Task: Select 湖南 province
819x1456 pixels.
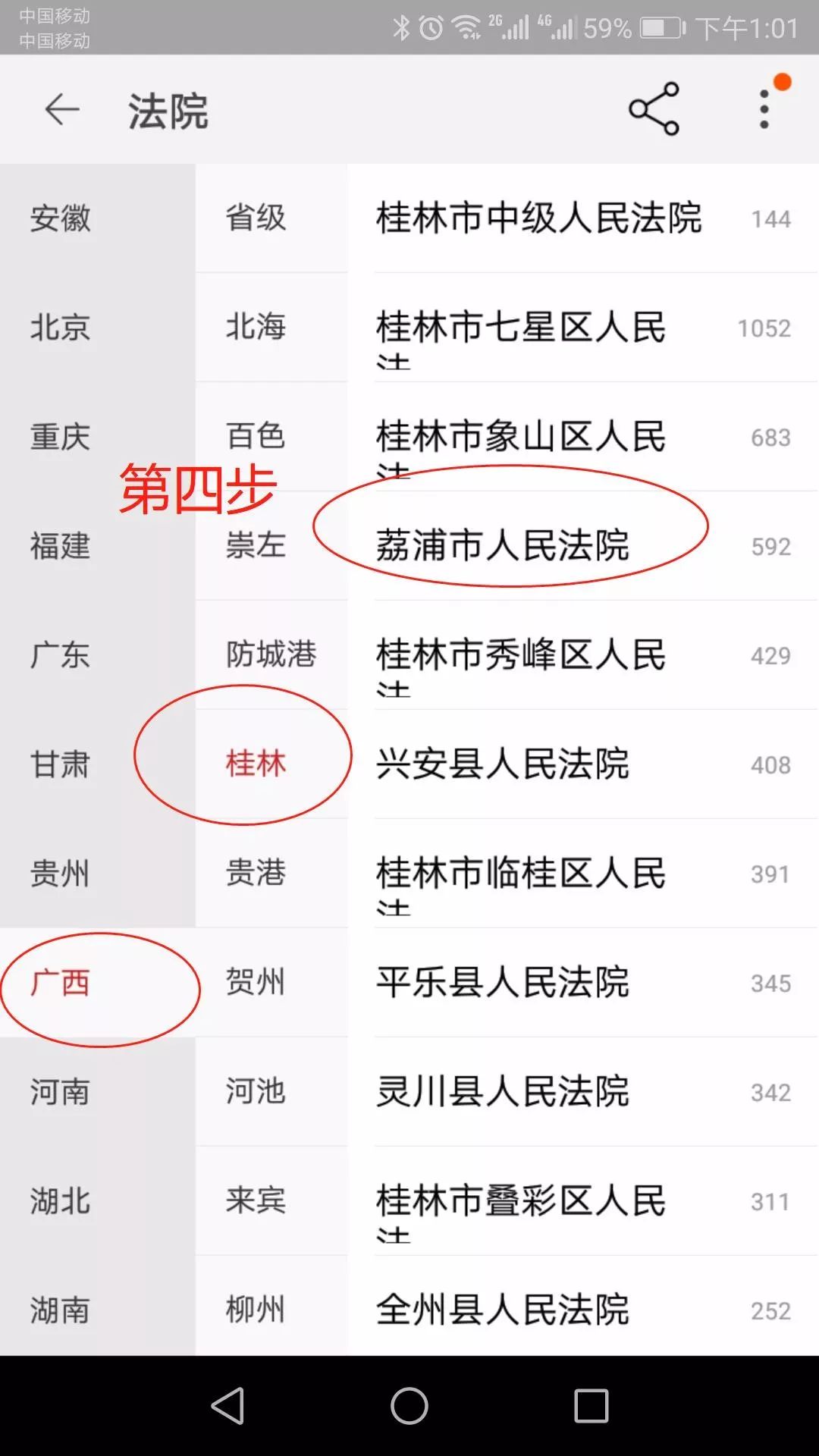Action: (97, 1309)
